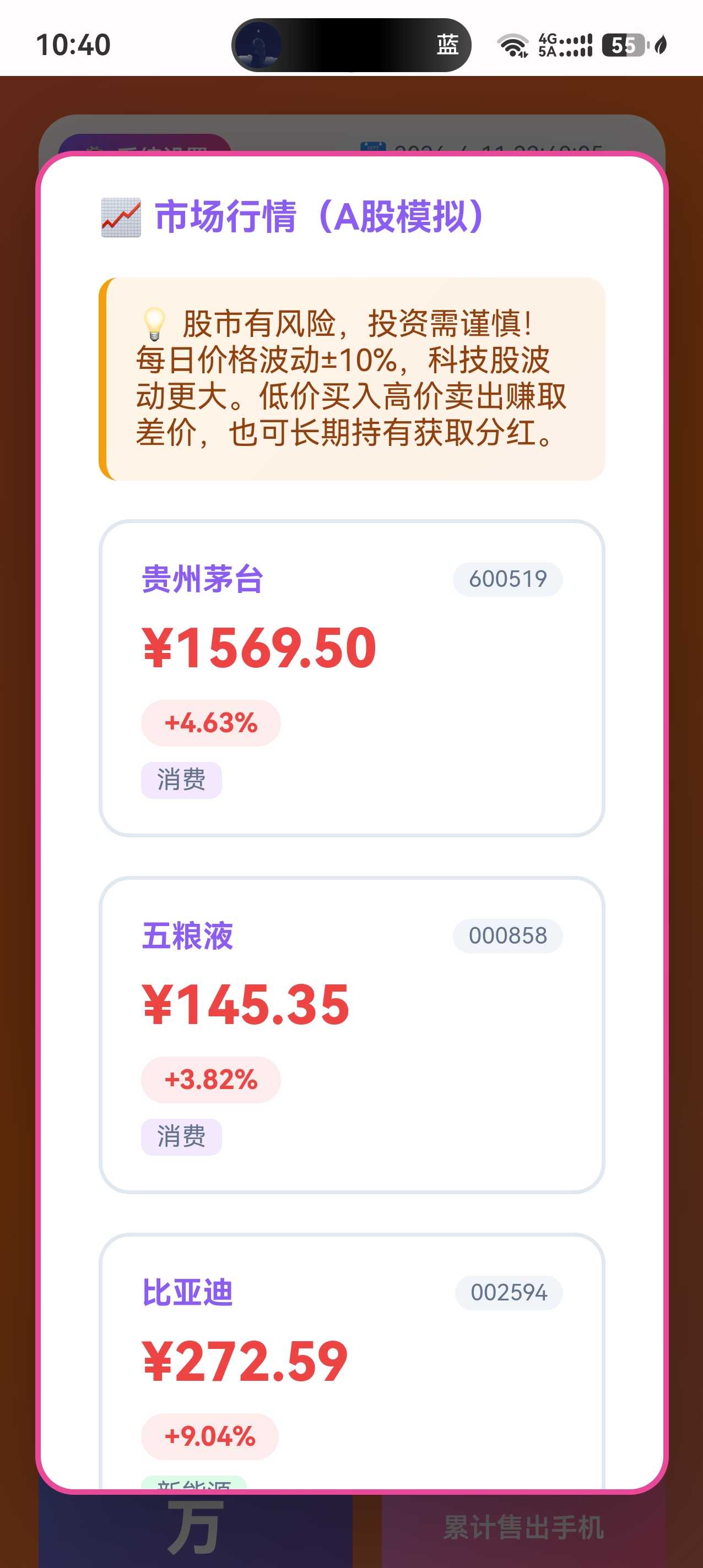This screenshot has height=1568, width=703.
Task: Select the 五粮液 stock card
Action: tap(351, 1034)
